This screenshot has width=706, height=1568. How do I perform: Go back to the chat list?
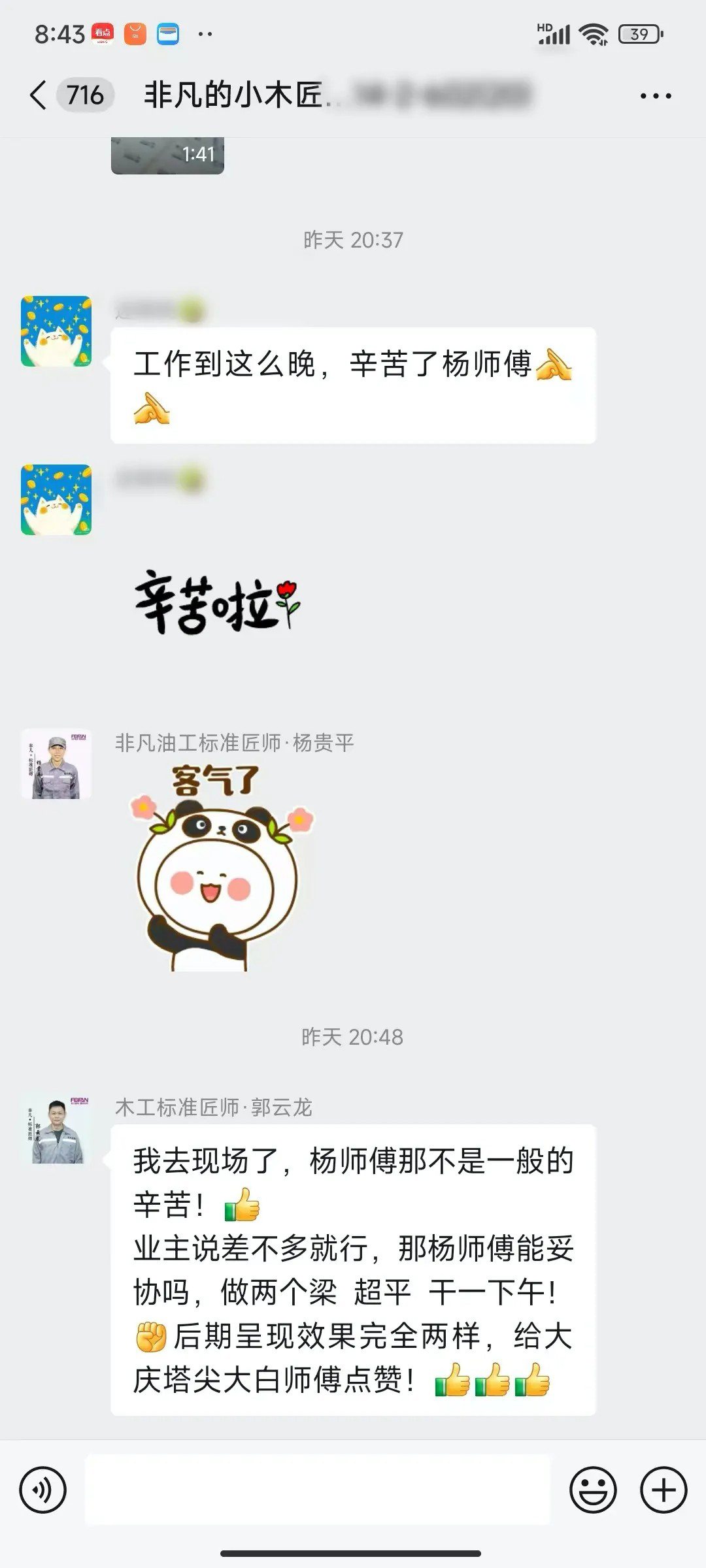39,95
